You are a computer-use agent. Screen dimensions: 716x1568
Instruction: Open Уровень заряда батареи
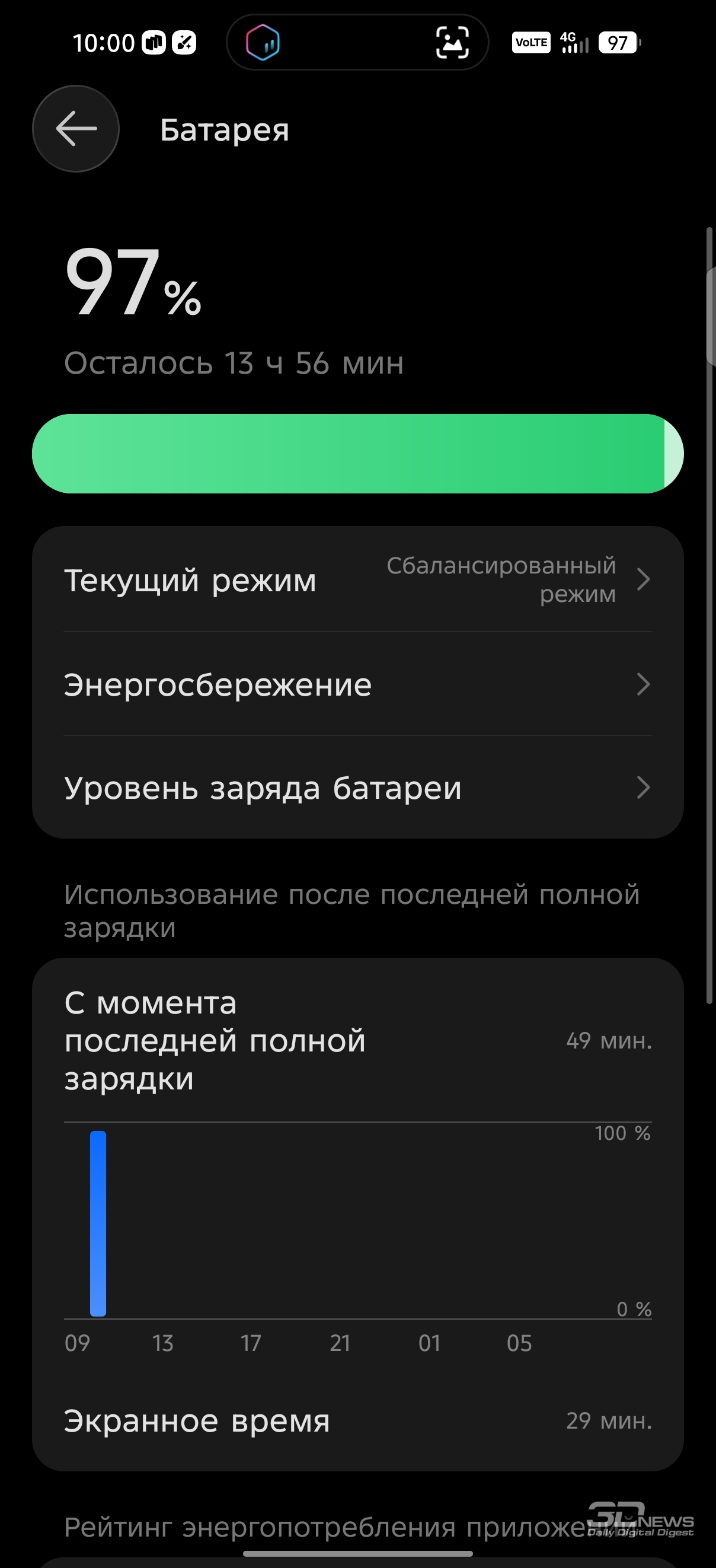[357, 788]
